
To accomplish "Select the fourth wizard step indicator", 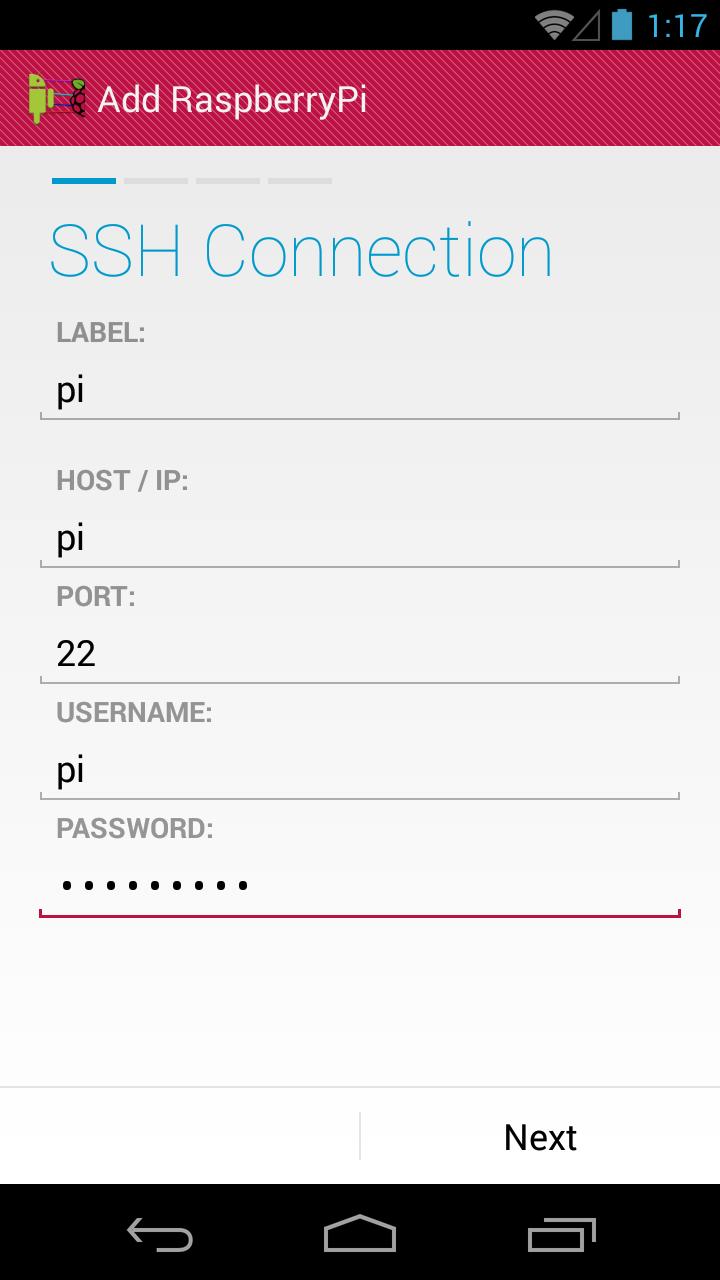I will click(299, 181).
